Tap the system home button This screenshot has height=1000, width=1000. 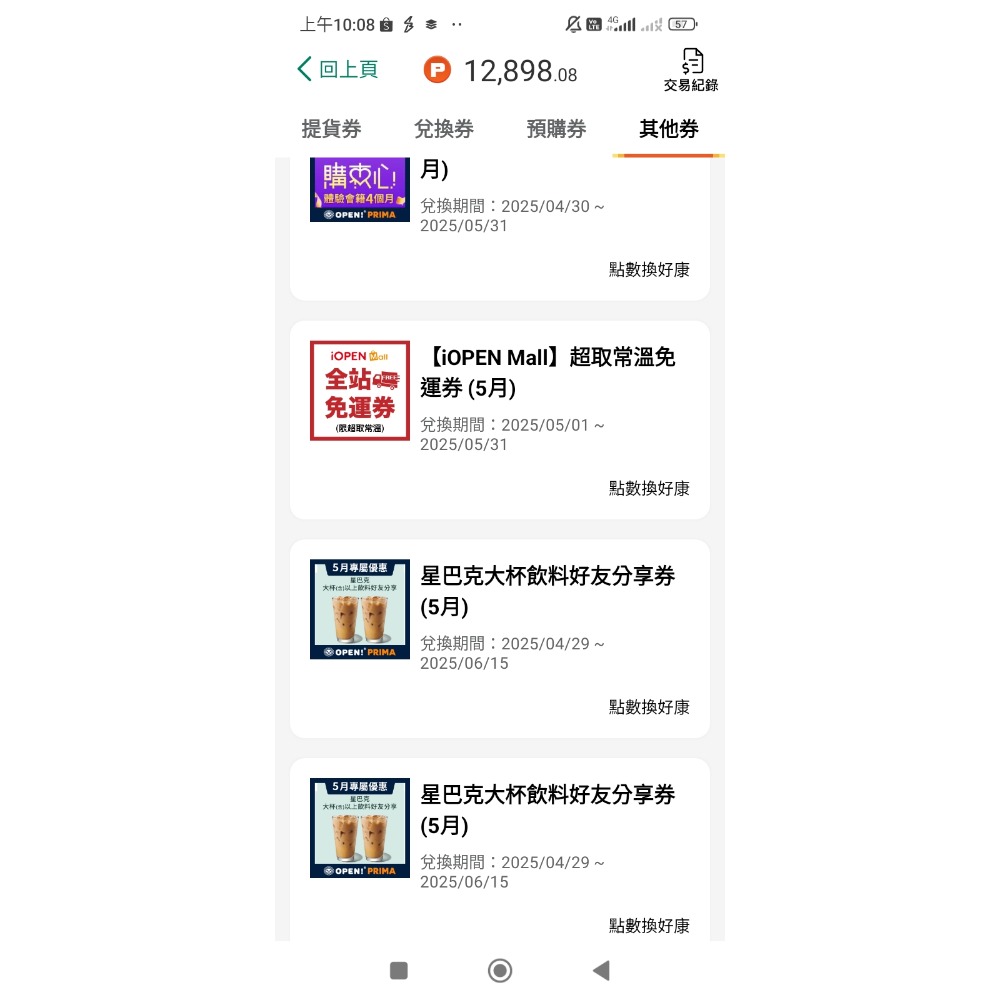click(500, 970)
